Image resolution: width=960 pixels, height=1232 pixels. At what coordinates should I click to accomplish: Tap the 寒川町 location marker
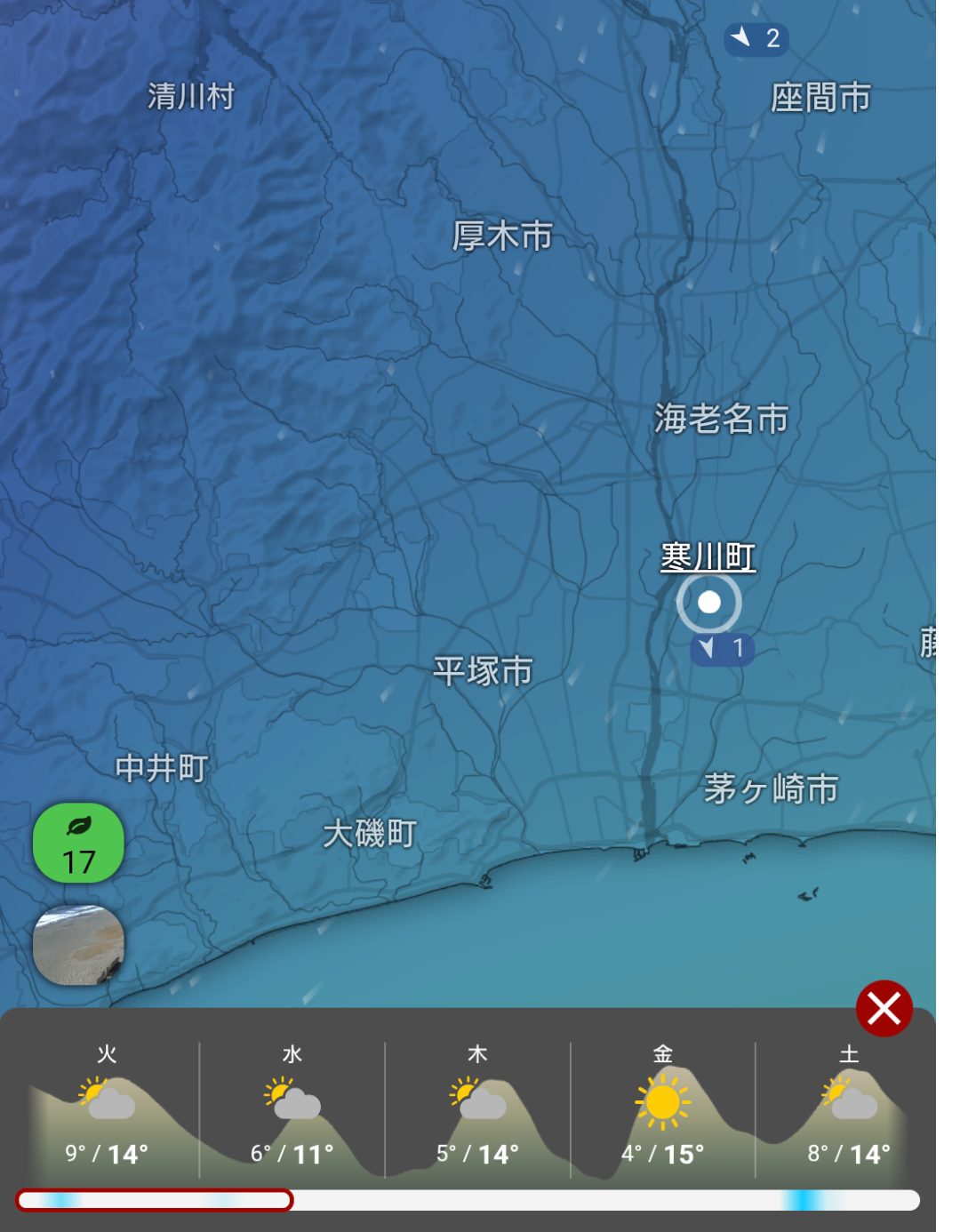point(708,602)
